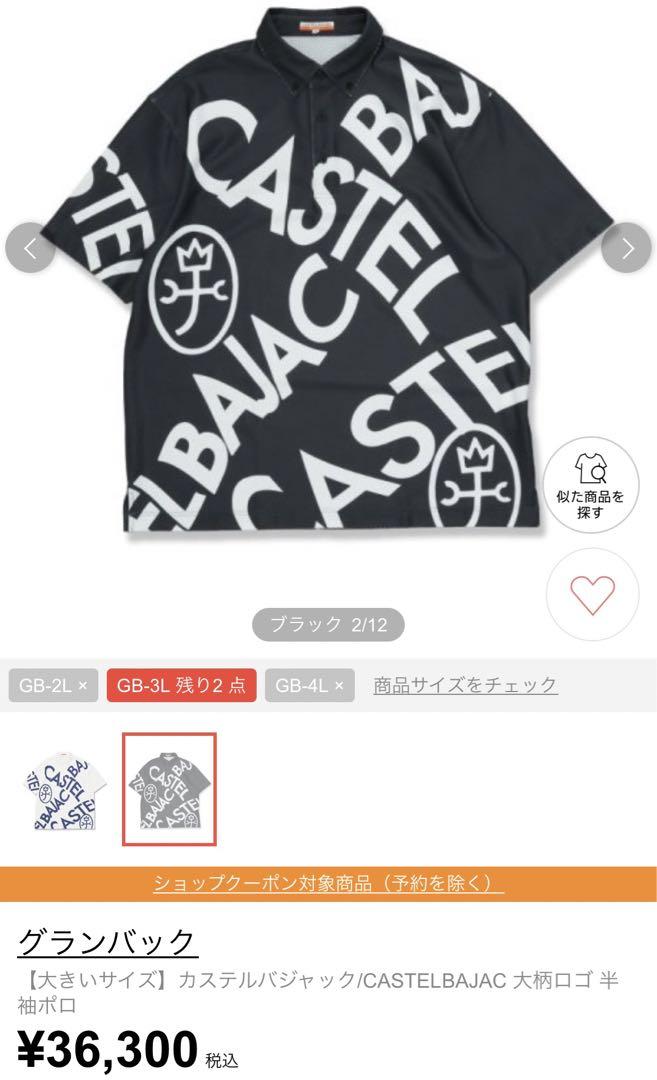The width and height of the screenshot is (657, 1080).
Task: Show the previous product image
Action: 30,248
